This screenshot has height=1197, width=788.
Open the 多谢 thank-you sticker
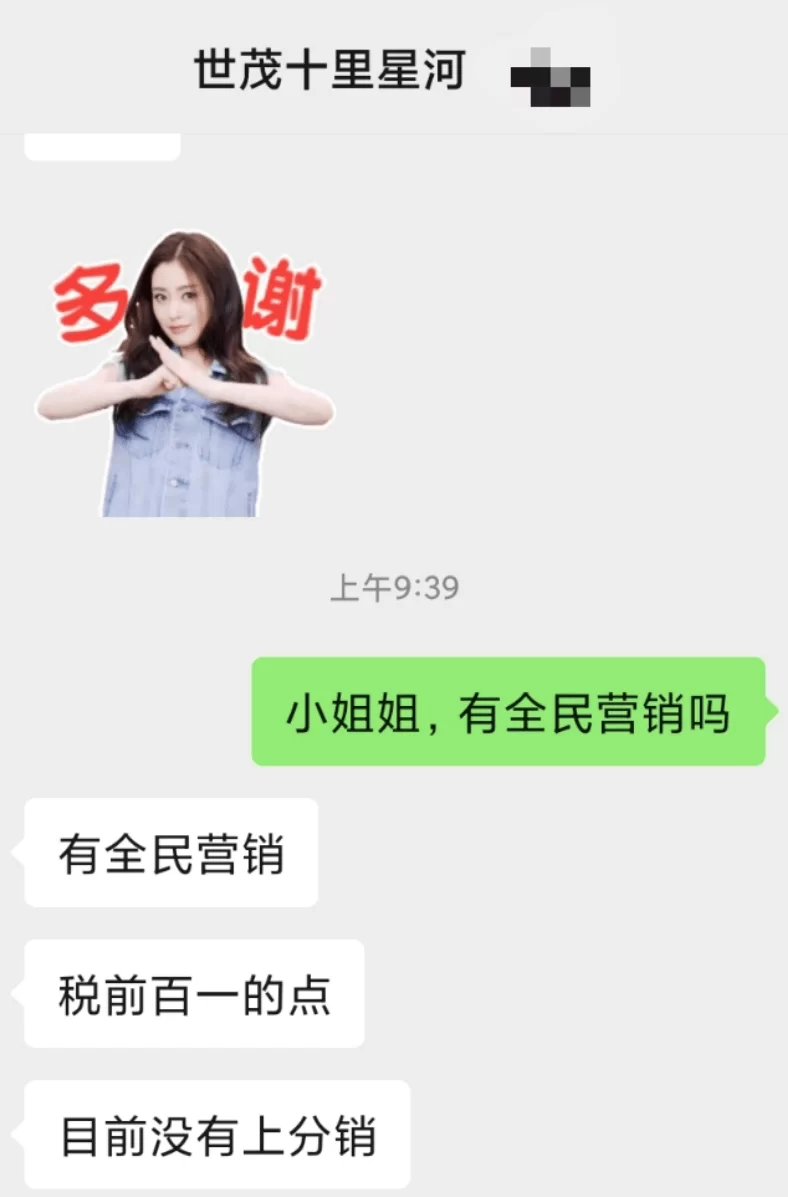coord(186,374)
